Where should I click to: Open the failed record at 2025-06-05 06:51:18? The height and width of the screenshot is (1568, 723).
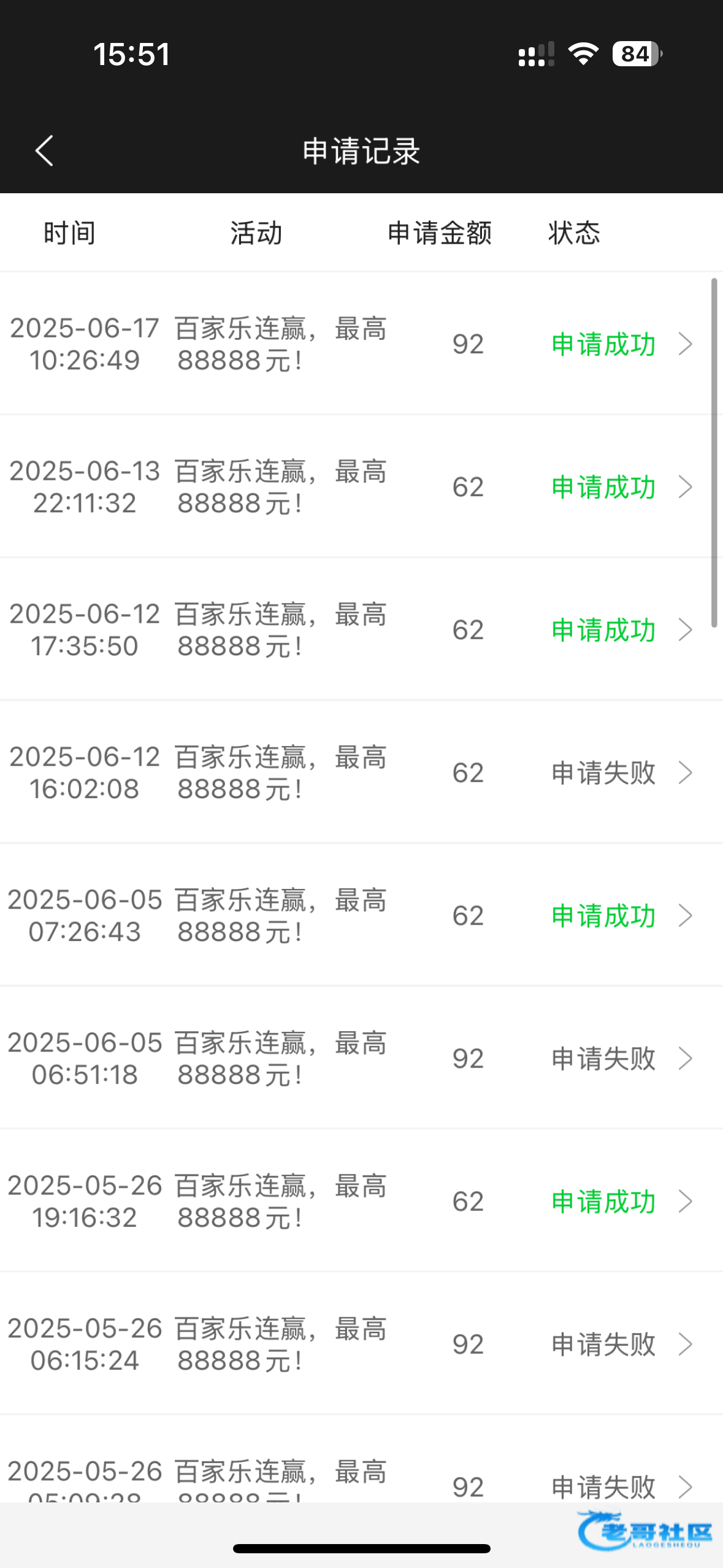pyautogui.click(x=685, y=1059)
